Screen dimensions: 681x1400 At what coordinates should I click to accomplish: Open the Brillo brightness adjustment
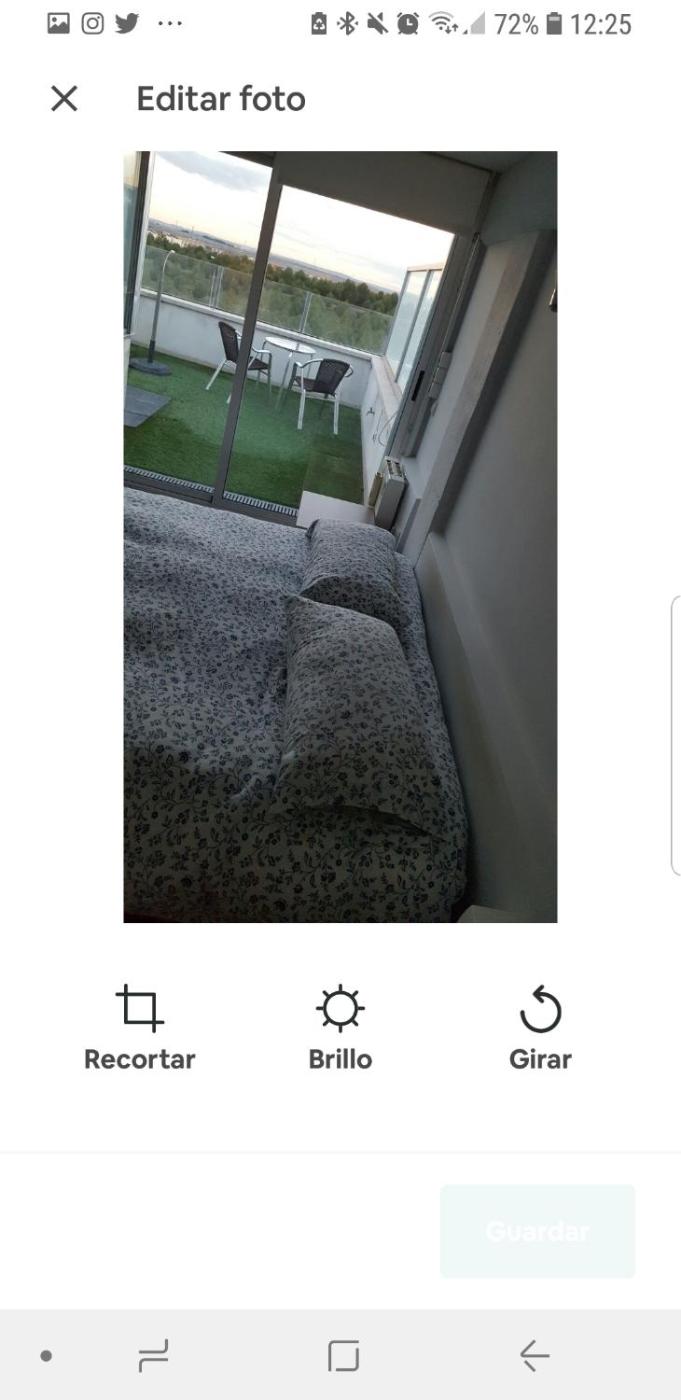click(340, 1027)
